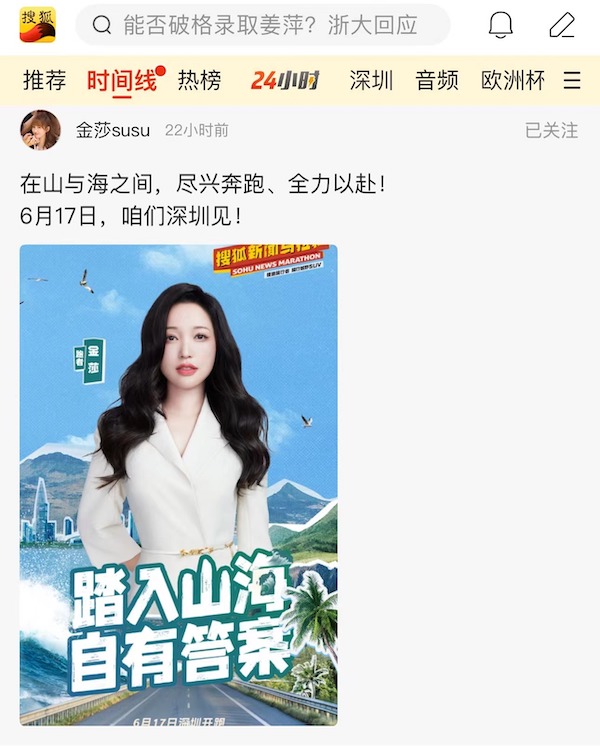View the marathon poster image in full

[179, 485]
